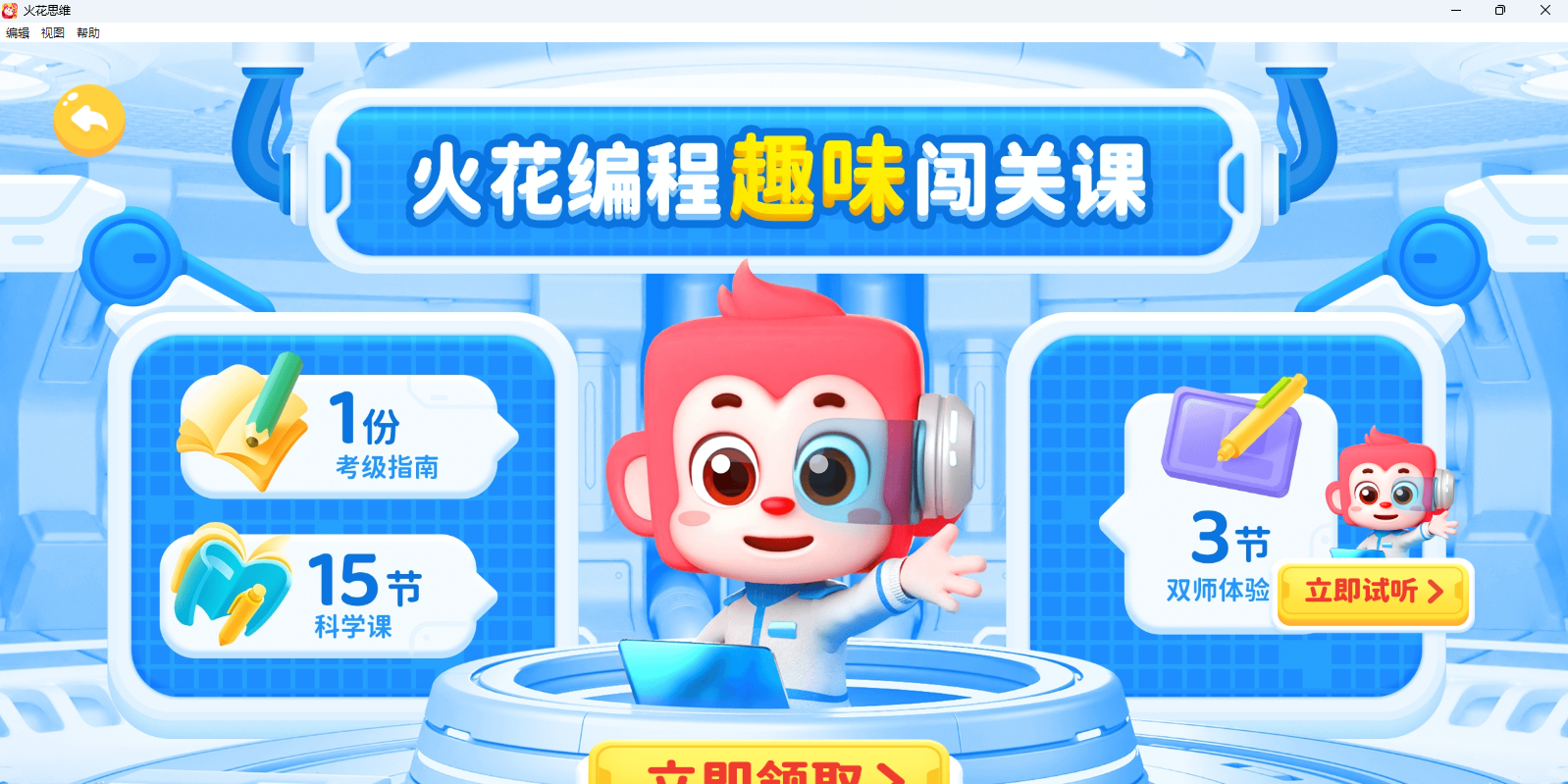Open the 视图 menu
The image size is (1568, 784).
click(53, 32)
